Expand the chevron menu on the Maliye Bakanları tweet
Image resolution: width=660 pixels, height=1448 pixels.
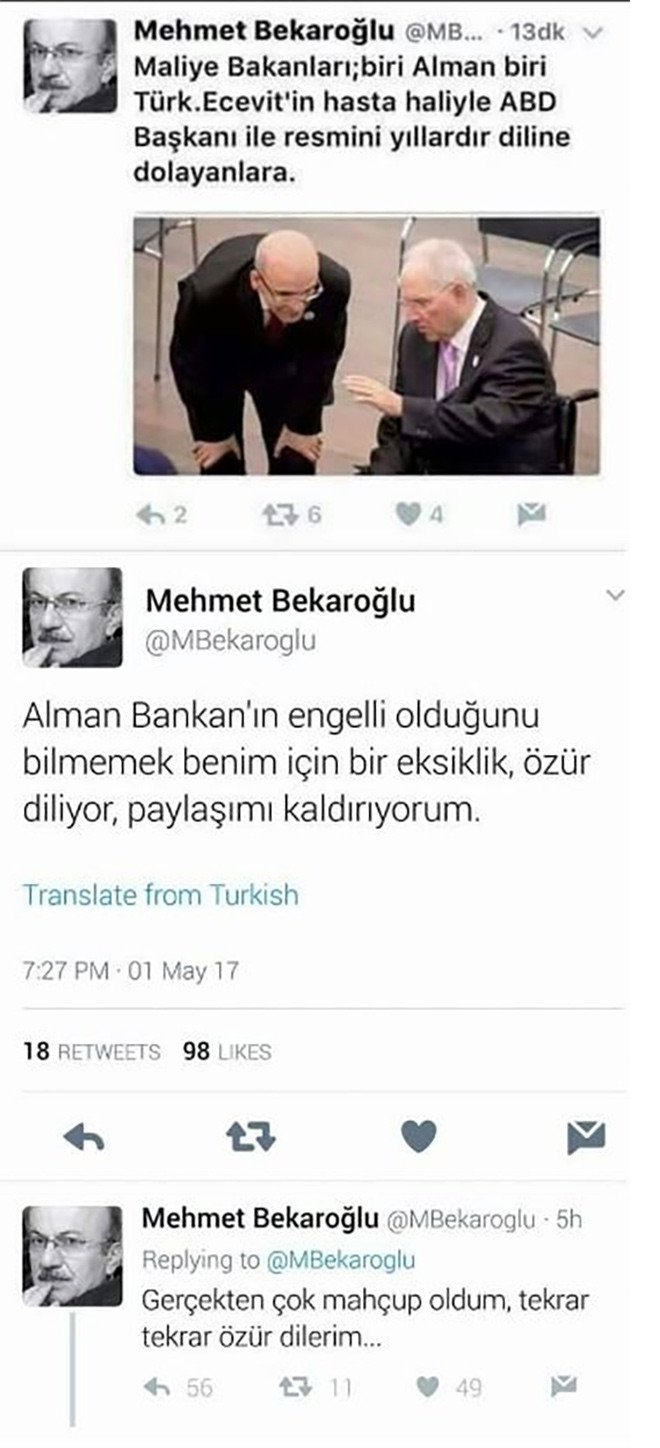pos(592,33)
